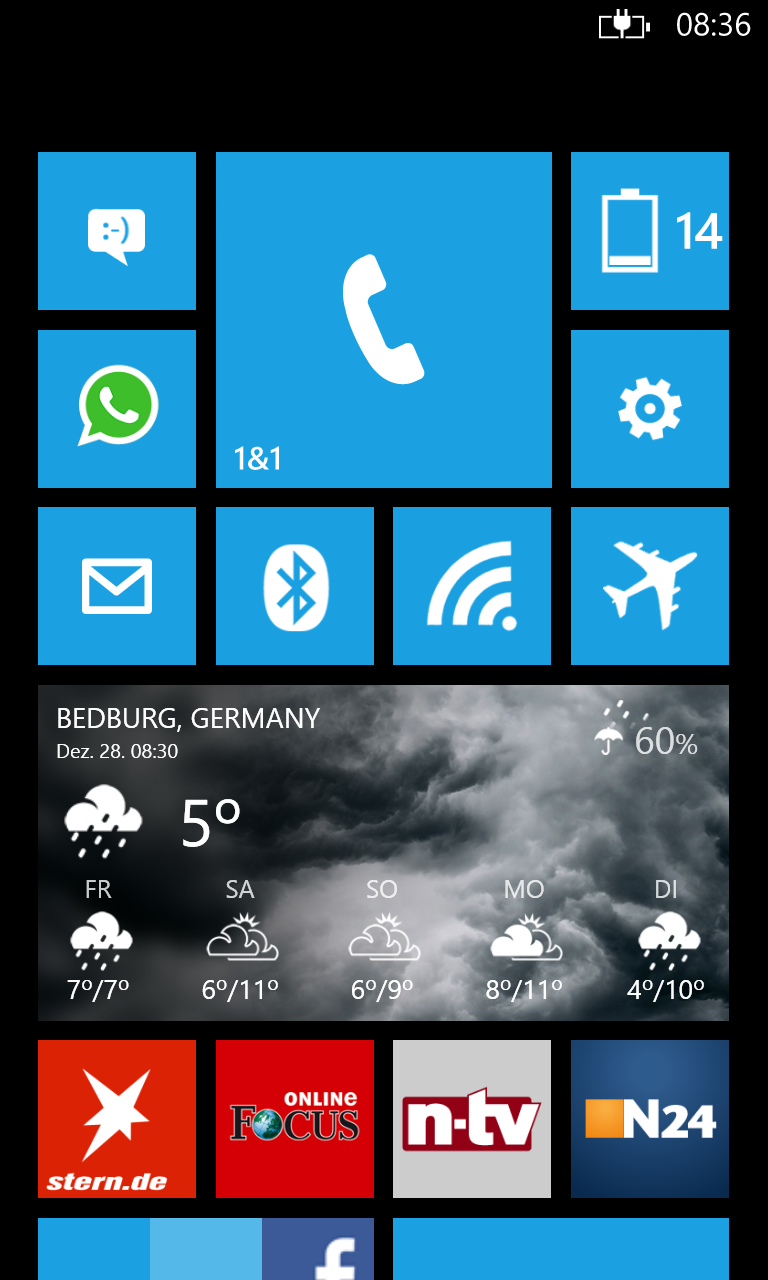This screenshot has height=1280, width=768.
Task: Open the battery tile showing 14
Action: 650,231
